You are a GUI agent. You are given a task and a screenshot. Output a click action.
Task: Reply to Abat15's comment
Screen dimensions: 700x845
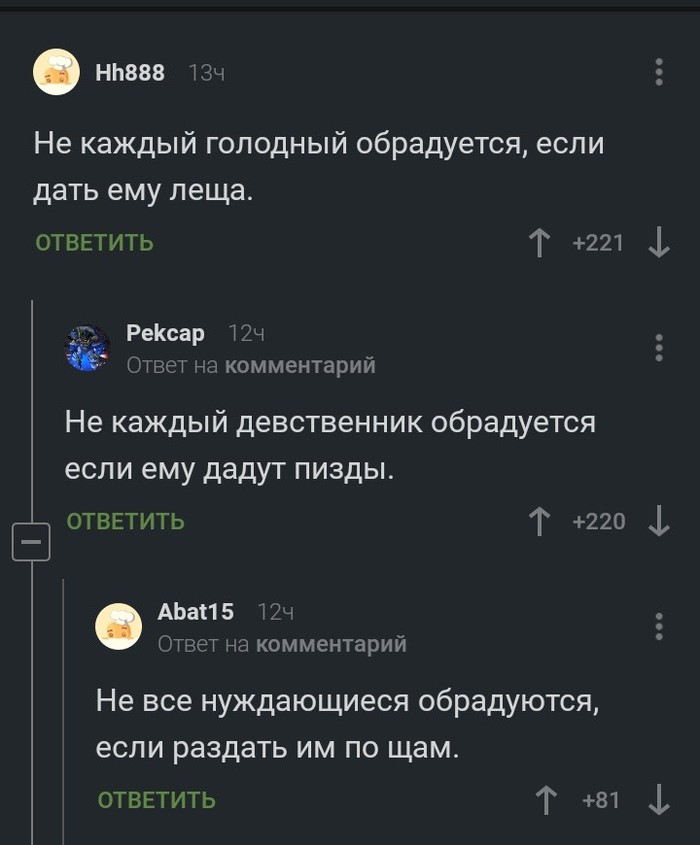click(x=156, y=799)
